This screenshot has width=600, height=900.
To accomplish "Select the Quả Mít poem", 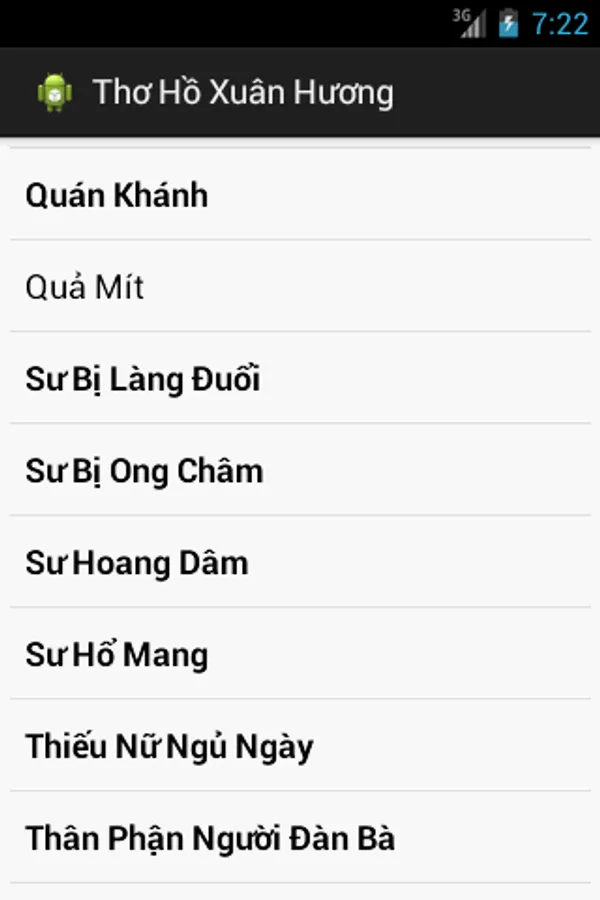I will [85, 287].
